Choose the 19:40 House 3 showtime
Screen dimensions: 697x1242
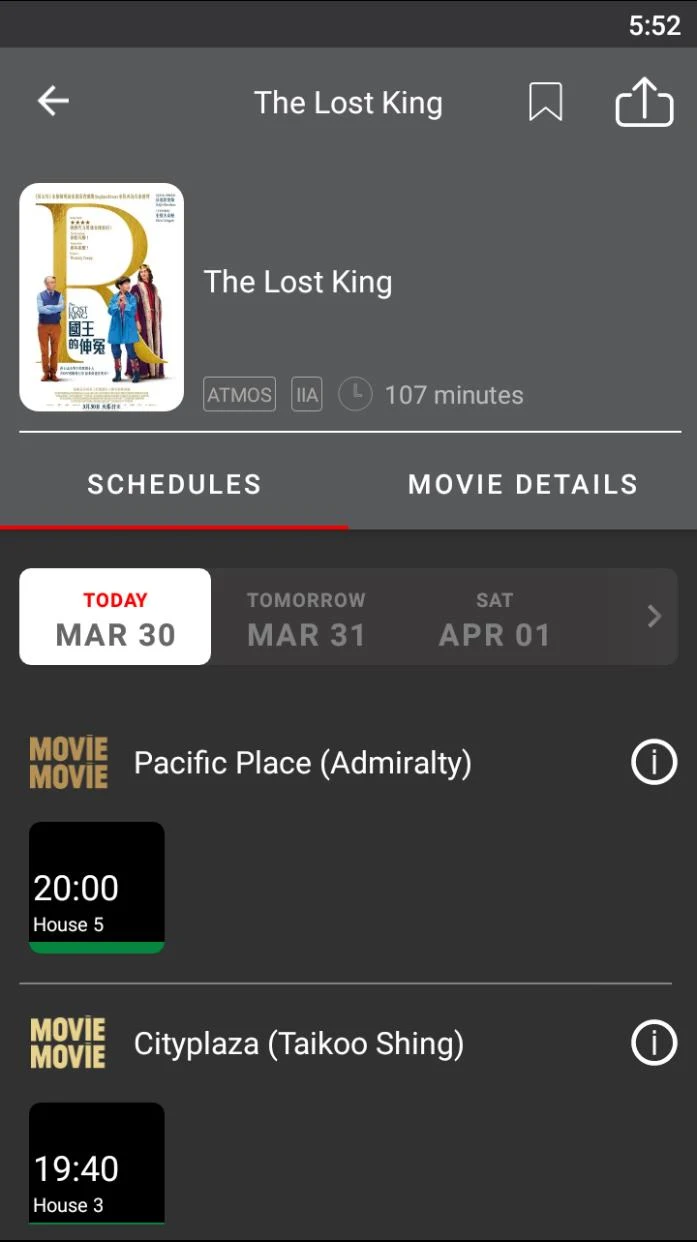(97, 1164)
